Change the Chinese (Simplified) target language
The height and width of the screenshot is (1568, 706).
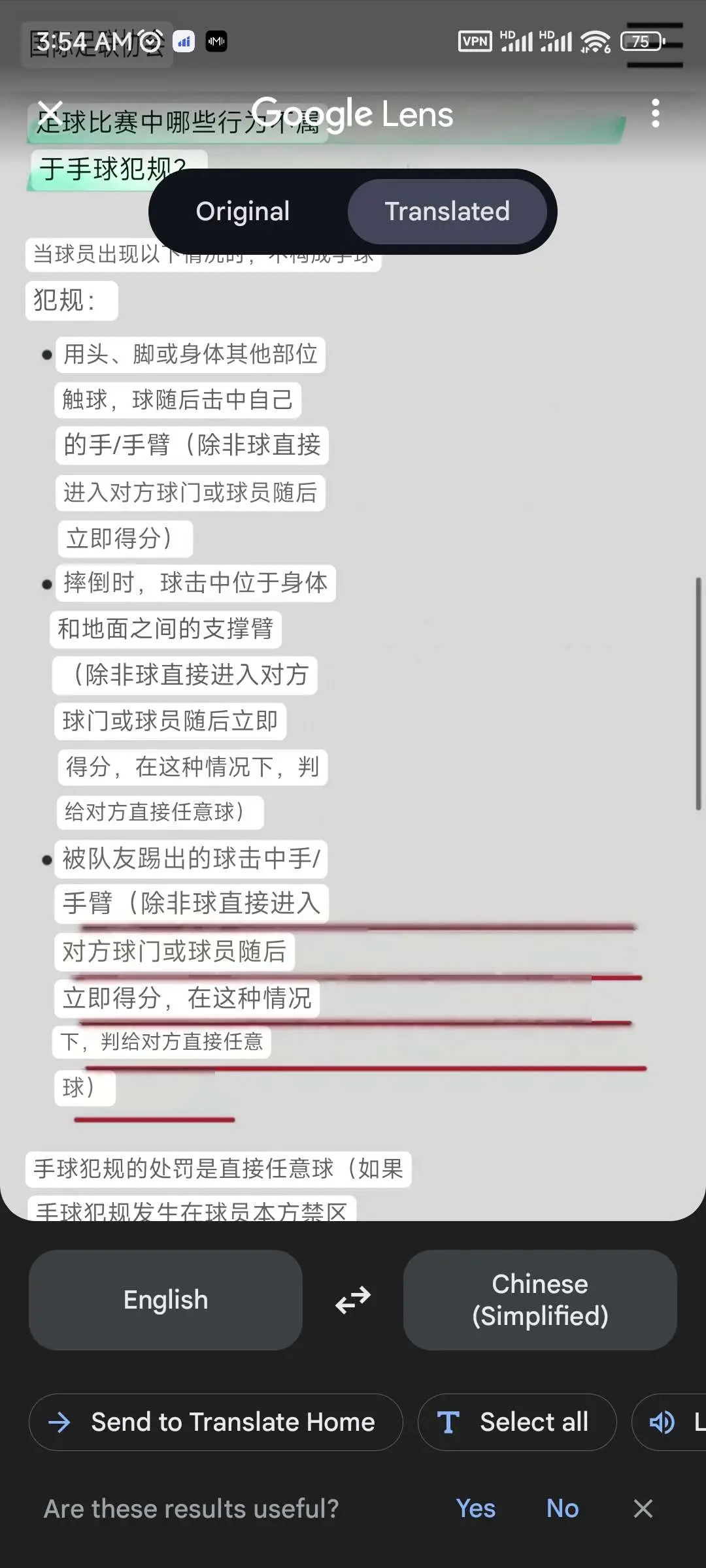tap(540, 1300)
